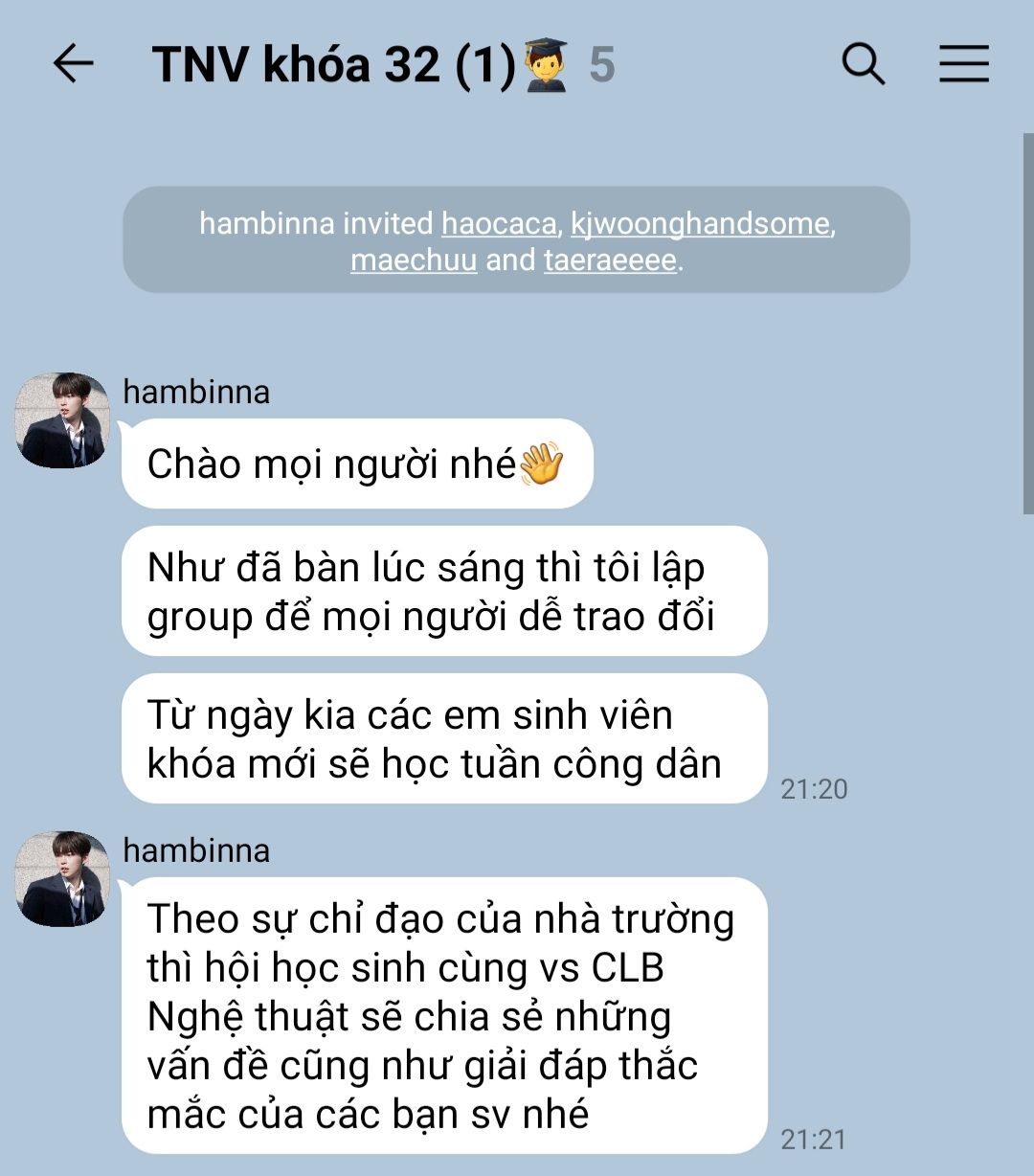
Task: Open the chat menu
Action: tap(963, 64)
